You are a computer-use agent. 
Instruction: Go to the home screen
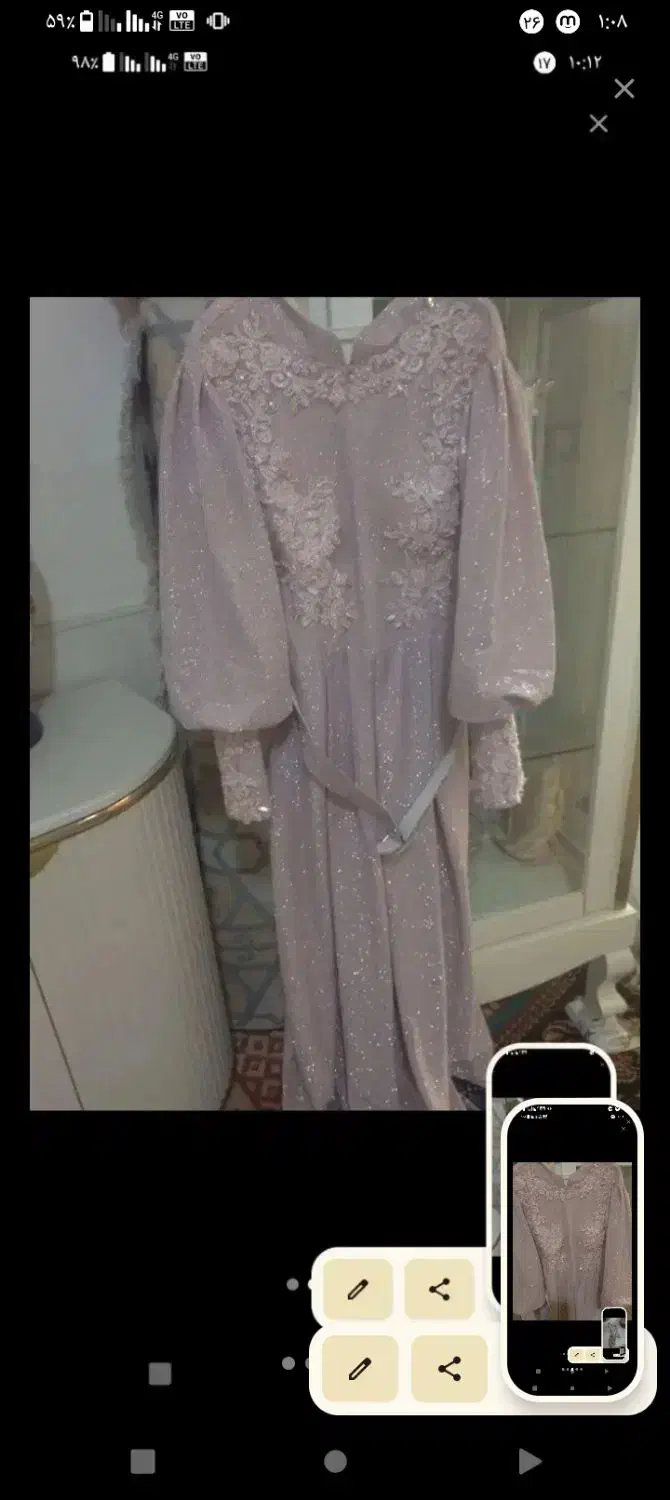click(x=335, y=1461)
